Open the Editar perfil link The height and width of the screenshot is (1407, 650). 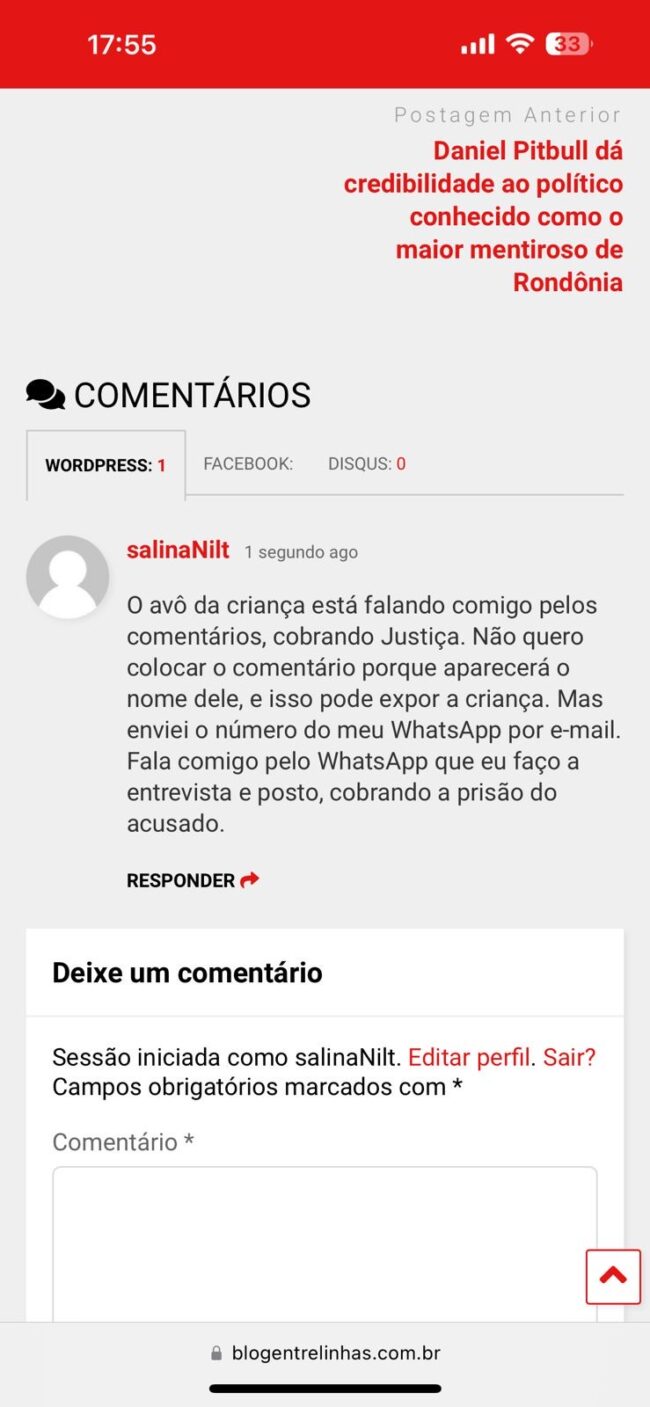pos(470,1057)
